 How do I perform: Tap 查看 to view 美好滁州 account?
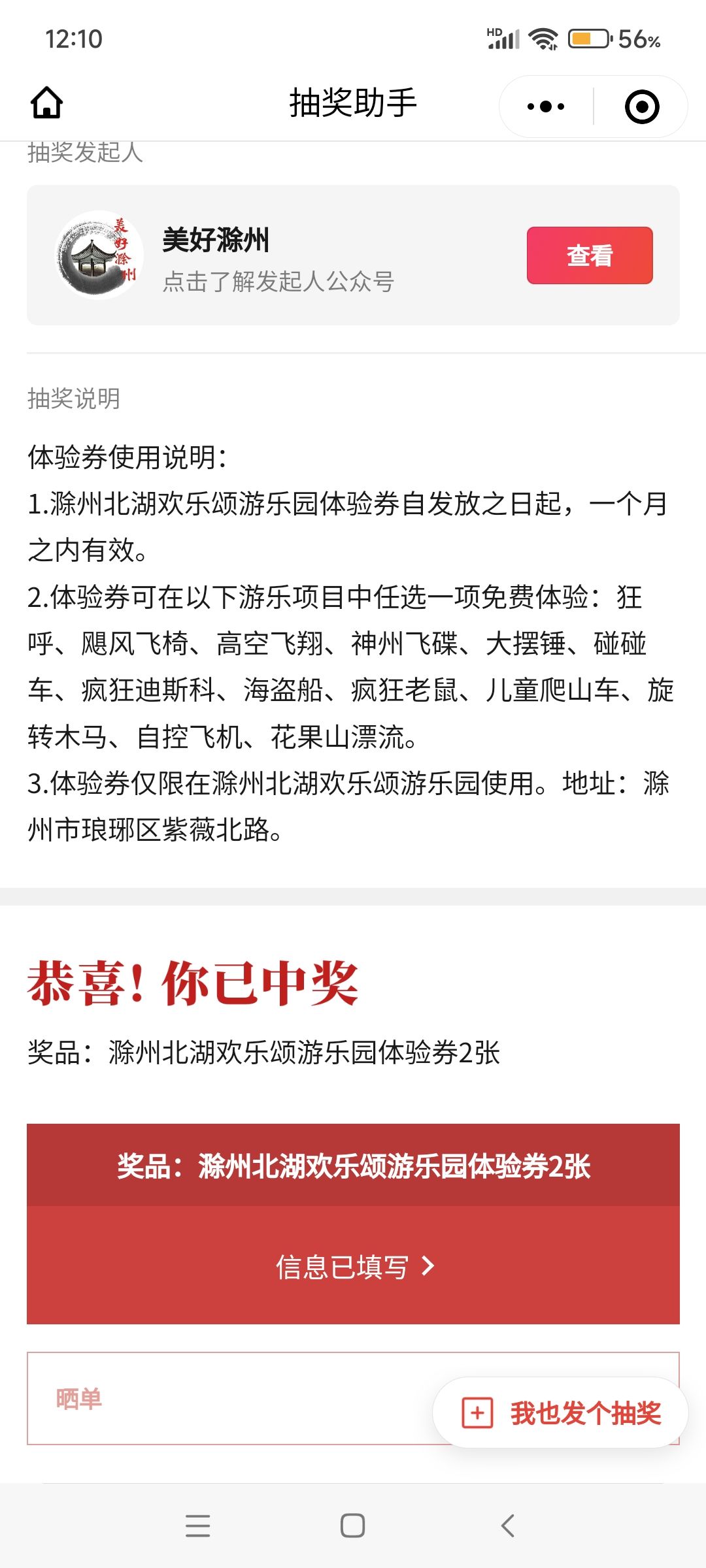pos(590,255)
